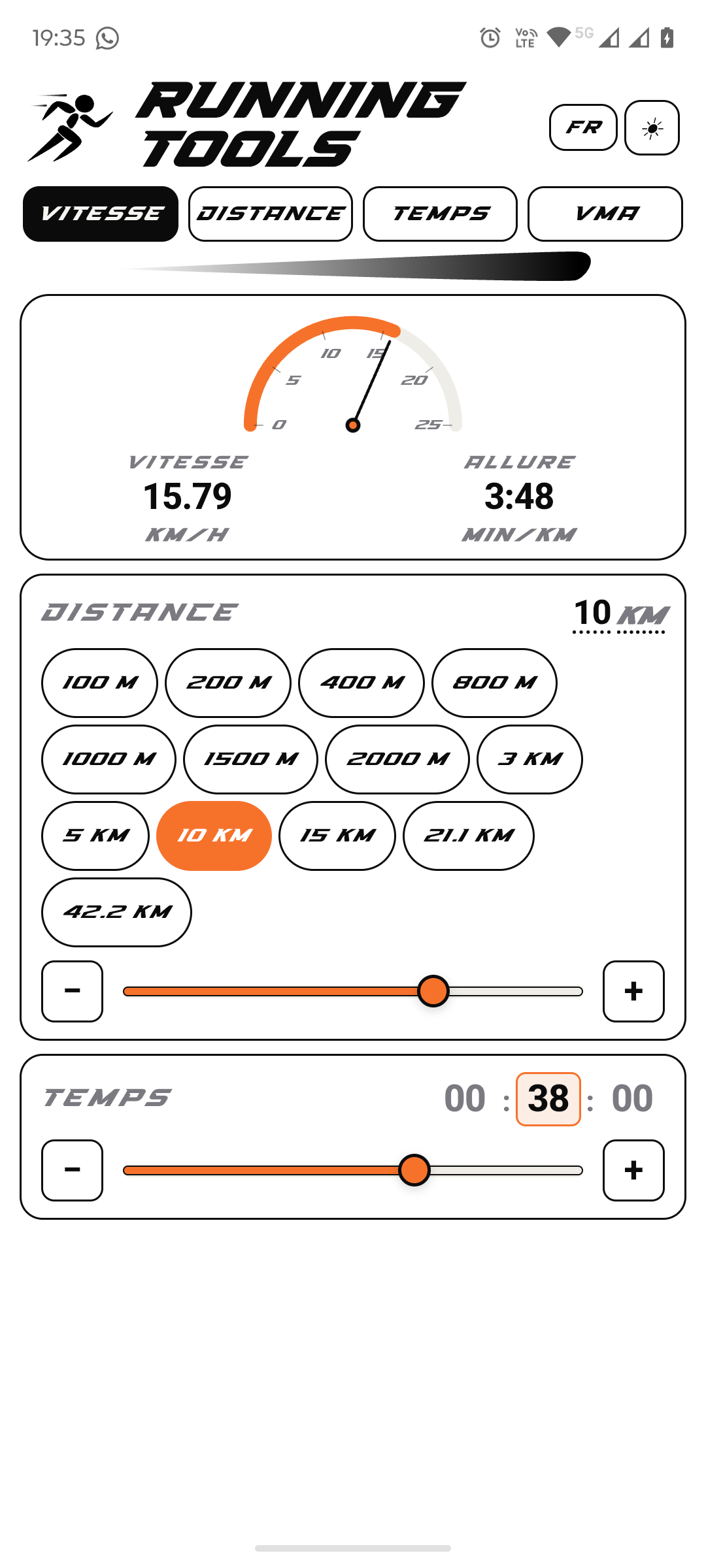Select the 5 KM distance chip
This screenshot has width=706, height=1568.
(x=95, y=836)
